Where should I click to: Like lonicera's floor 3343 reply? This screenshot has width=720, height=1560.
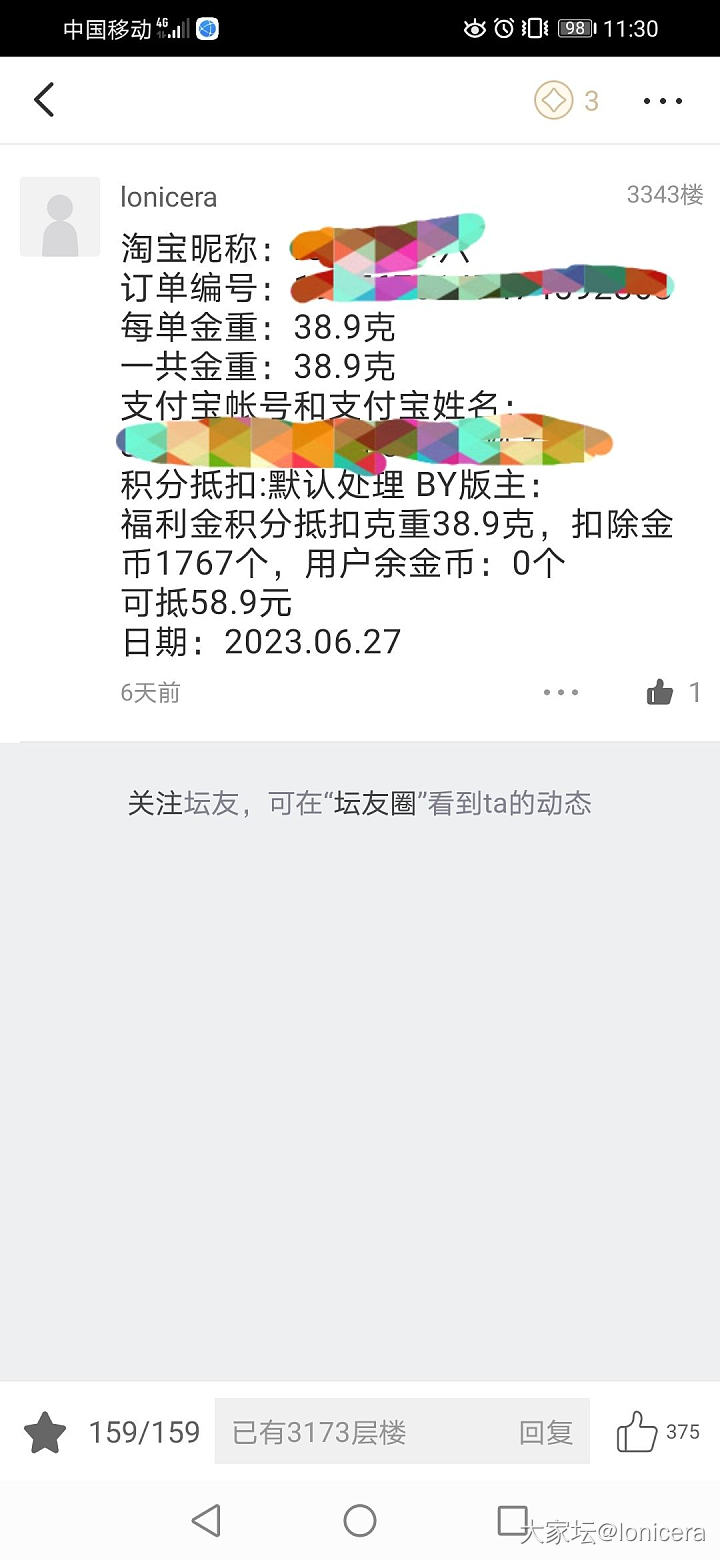pyautogui.click(x=660, y=692)
